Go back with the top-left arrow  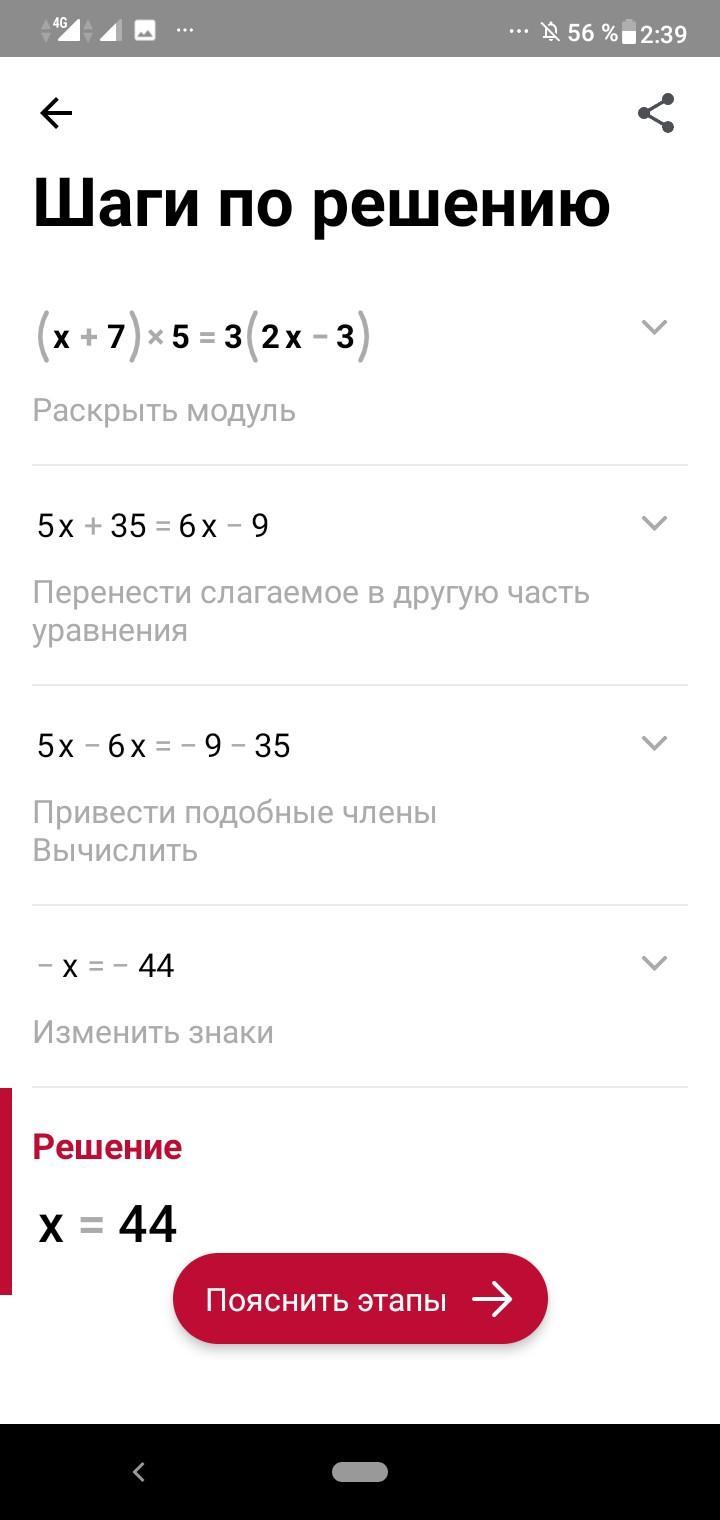tap(56, 113)
